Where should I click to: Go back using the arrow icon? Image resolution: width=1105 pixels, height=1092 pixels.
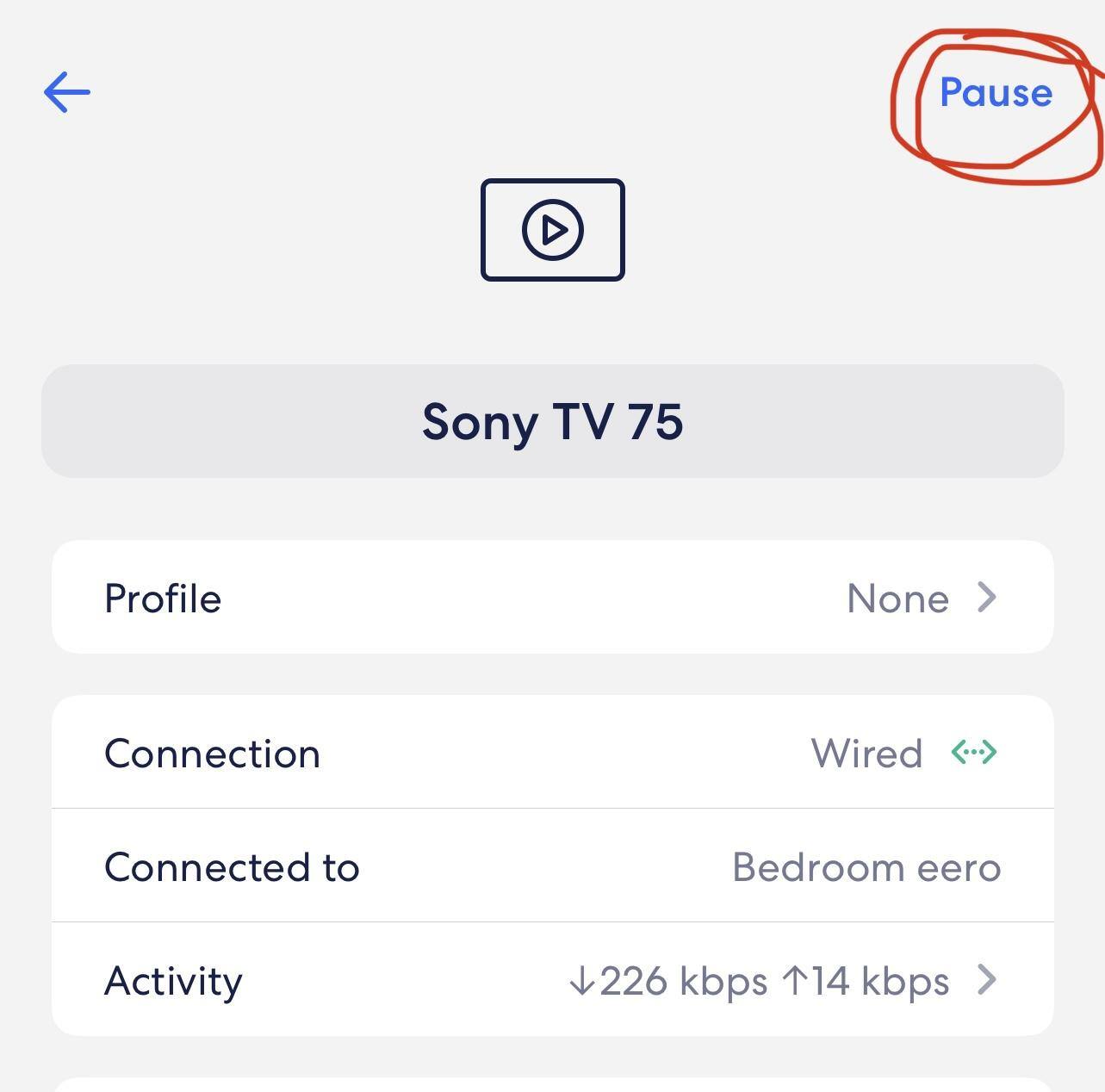coord(67,92)
